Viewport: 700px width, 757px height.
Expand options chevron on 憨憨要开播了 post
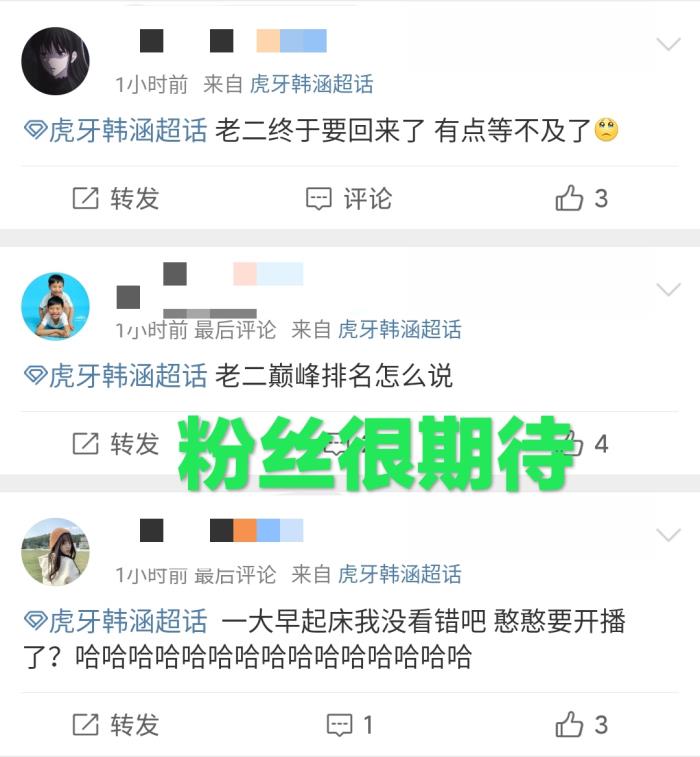coord(667,534)
